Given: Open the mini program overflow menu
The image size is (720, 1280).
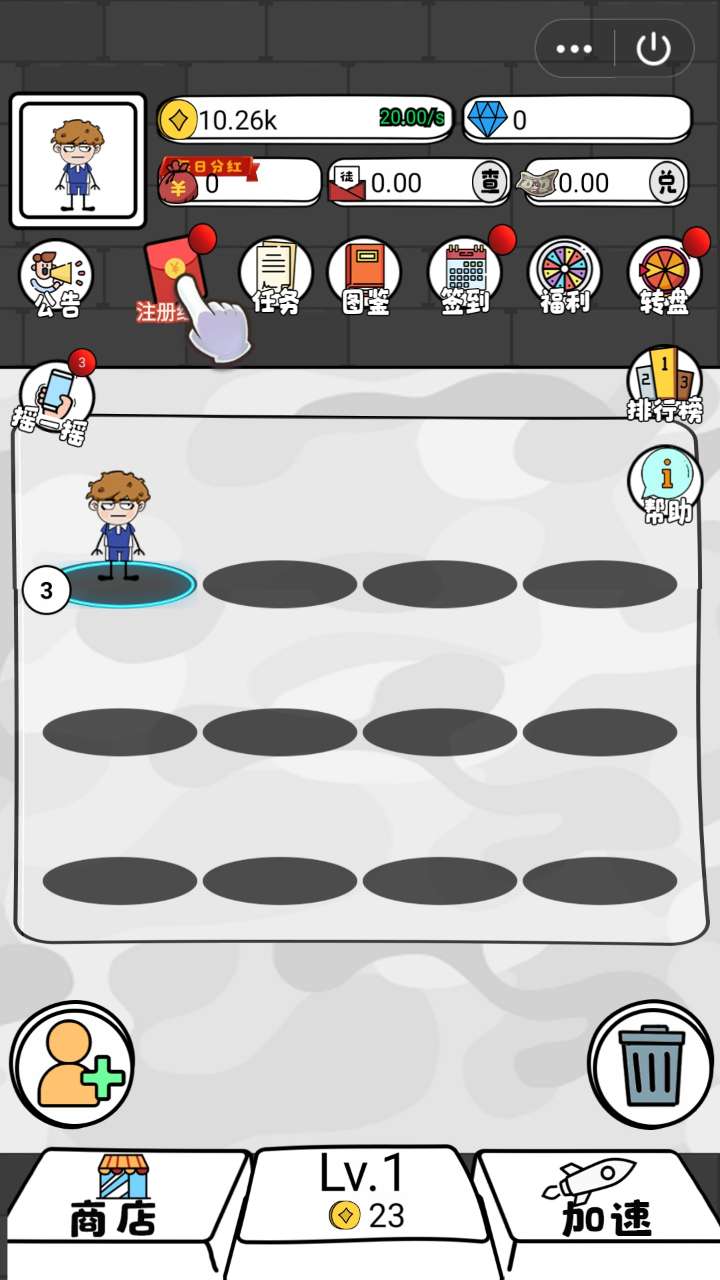Looking at the screenshot, I should [574, 49].
